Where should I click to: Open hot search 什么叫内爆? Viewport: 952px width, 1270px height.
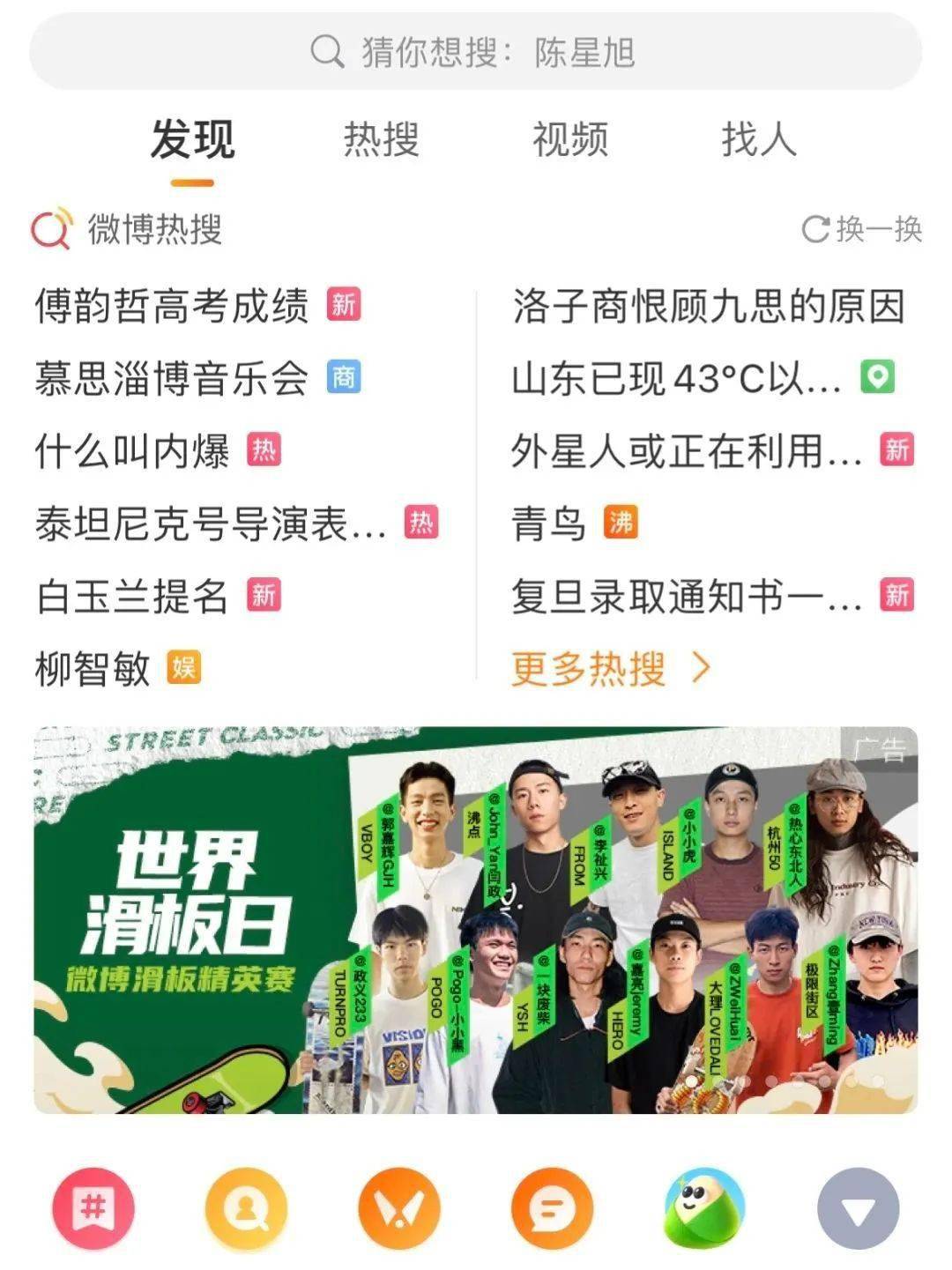[x=132, y=451]
